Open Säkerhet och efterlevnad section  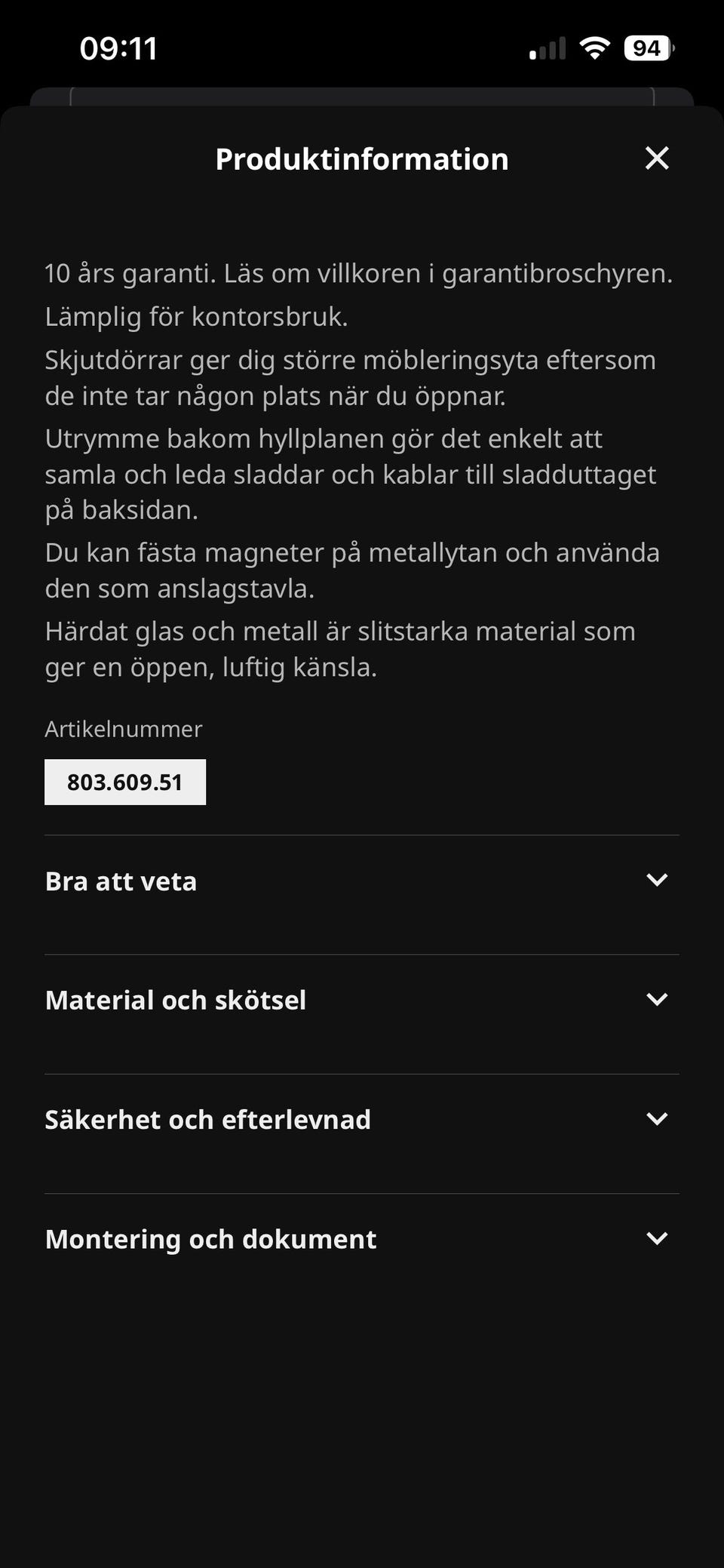coord(362,1120)
